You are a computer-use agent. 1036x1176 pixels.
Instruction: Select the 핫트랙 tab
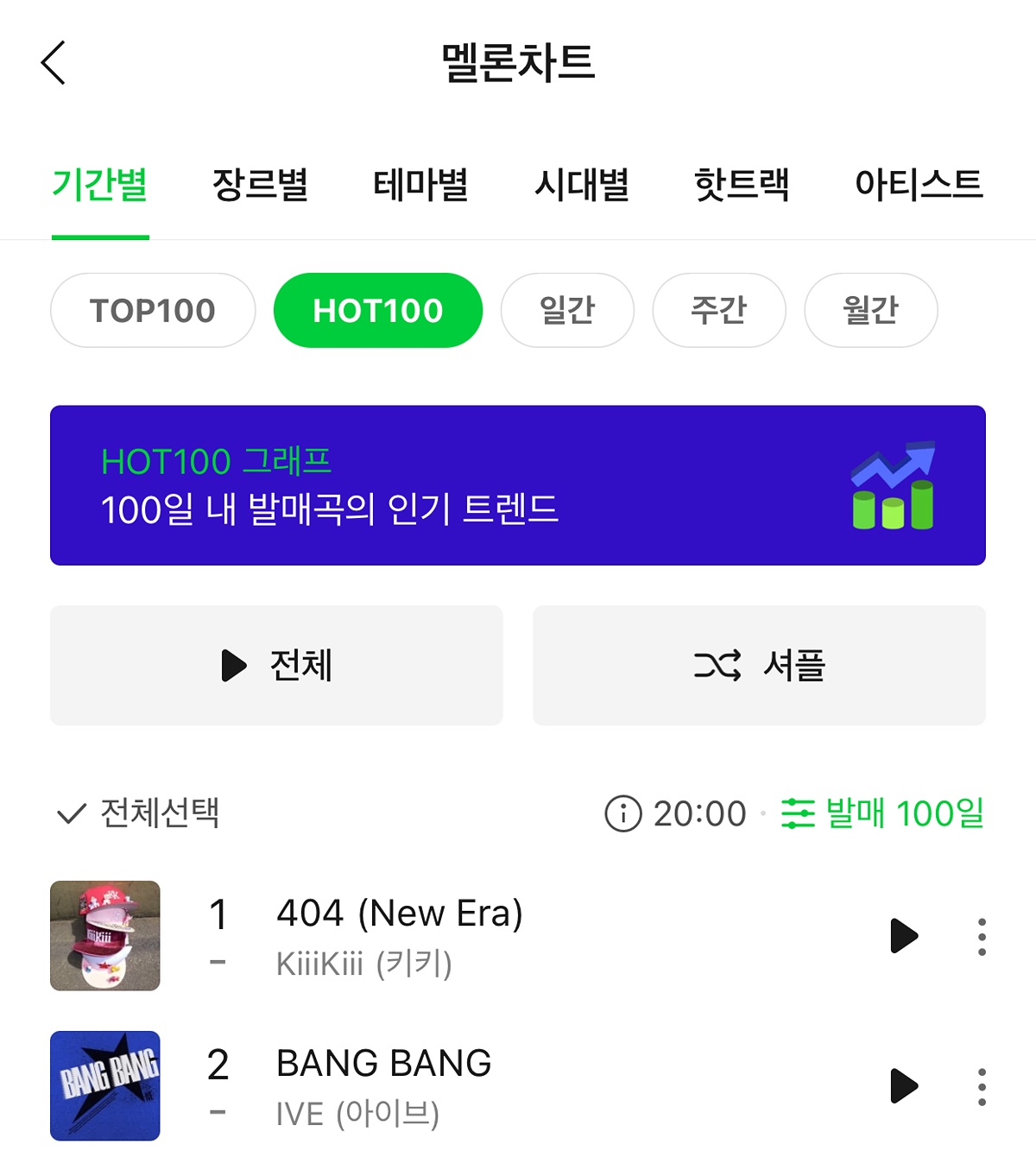point(742,185)
